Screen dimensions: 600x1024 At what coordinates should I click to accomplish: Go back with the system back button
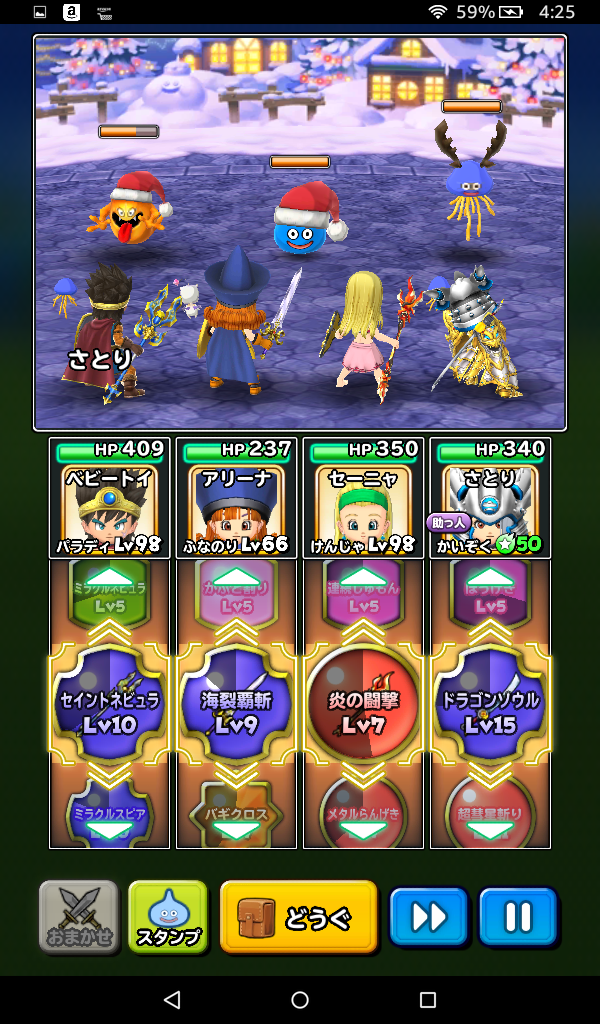172,999
